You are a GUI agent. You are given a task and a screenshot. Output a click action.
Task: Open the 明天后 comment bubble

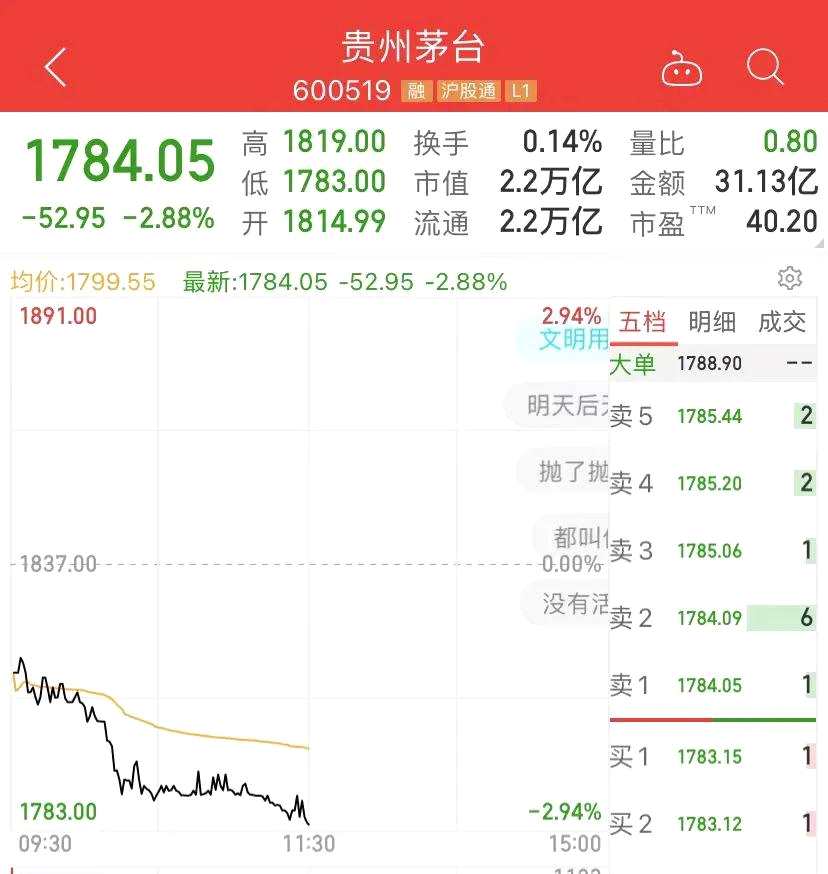(565, 405)
